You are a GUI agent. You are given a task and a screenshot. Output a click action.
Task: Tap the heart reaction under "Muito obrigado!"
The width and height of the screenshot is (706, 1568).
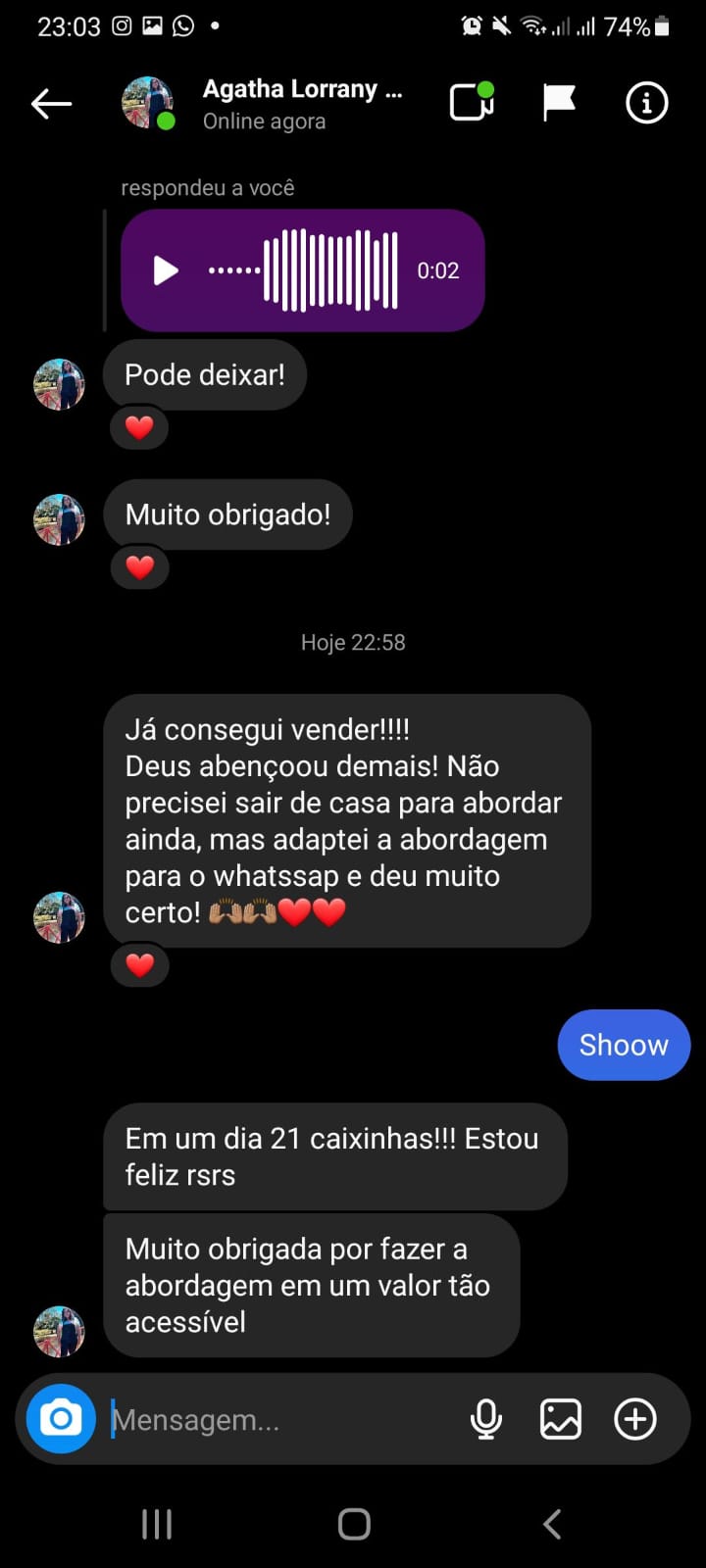click(x=139, y=567)
